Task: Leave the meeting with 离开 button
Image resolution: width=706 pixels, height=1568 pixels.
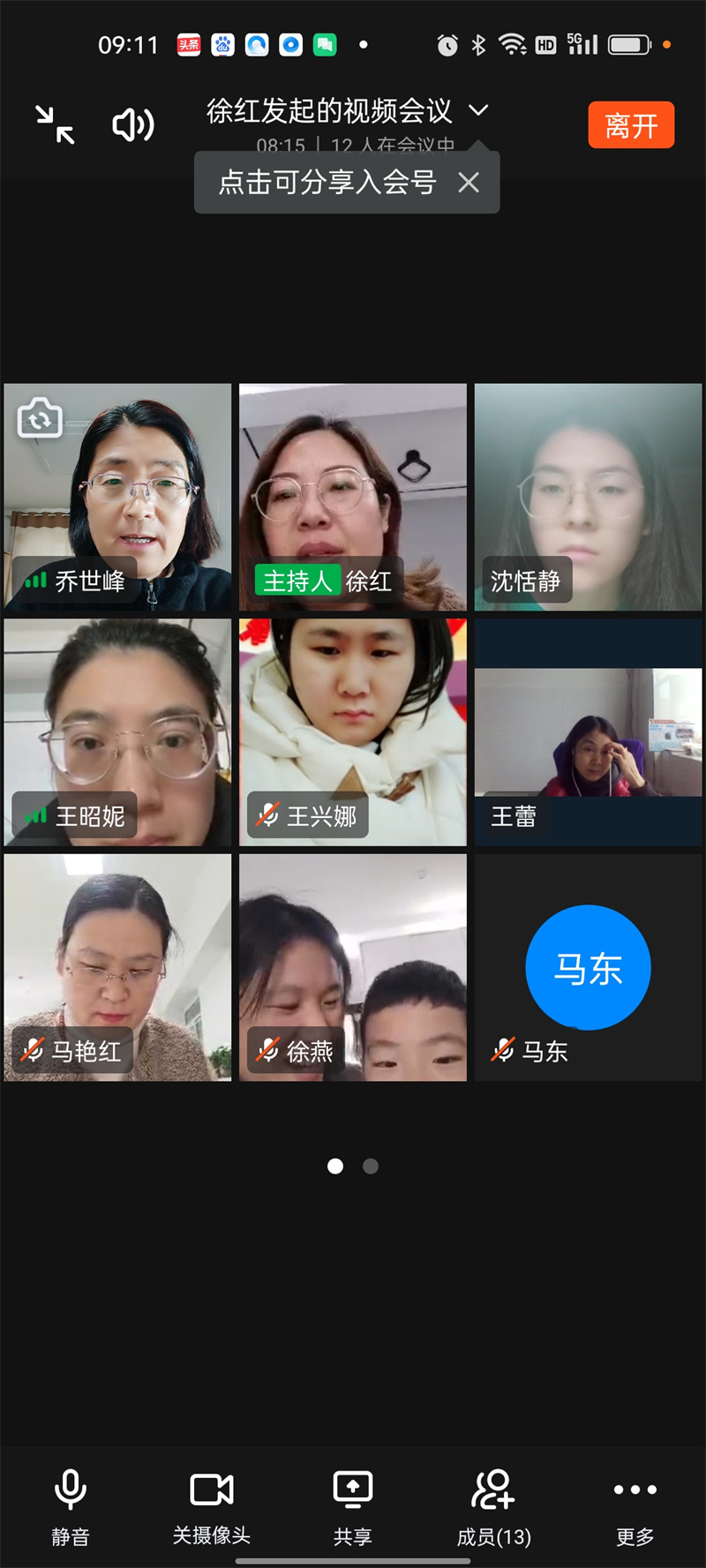Action: (x=631, y=125)
